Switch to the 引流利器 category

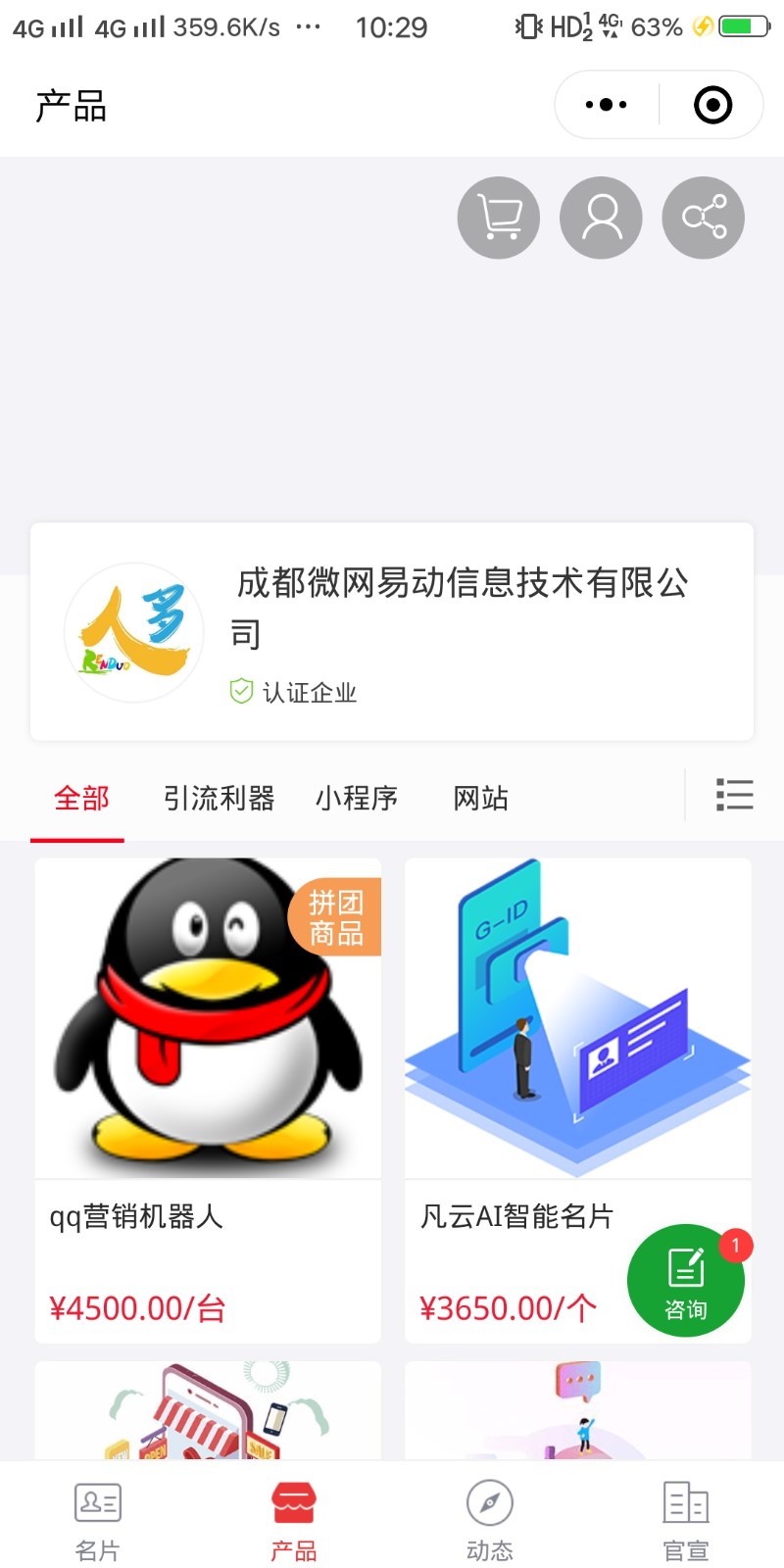[219, 799]
